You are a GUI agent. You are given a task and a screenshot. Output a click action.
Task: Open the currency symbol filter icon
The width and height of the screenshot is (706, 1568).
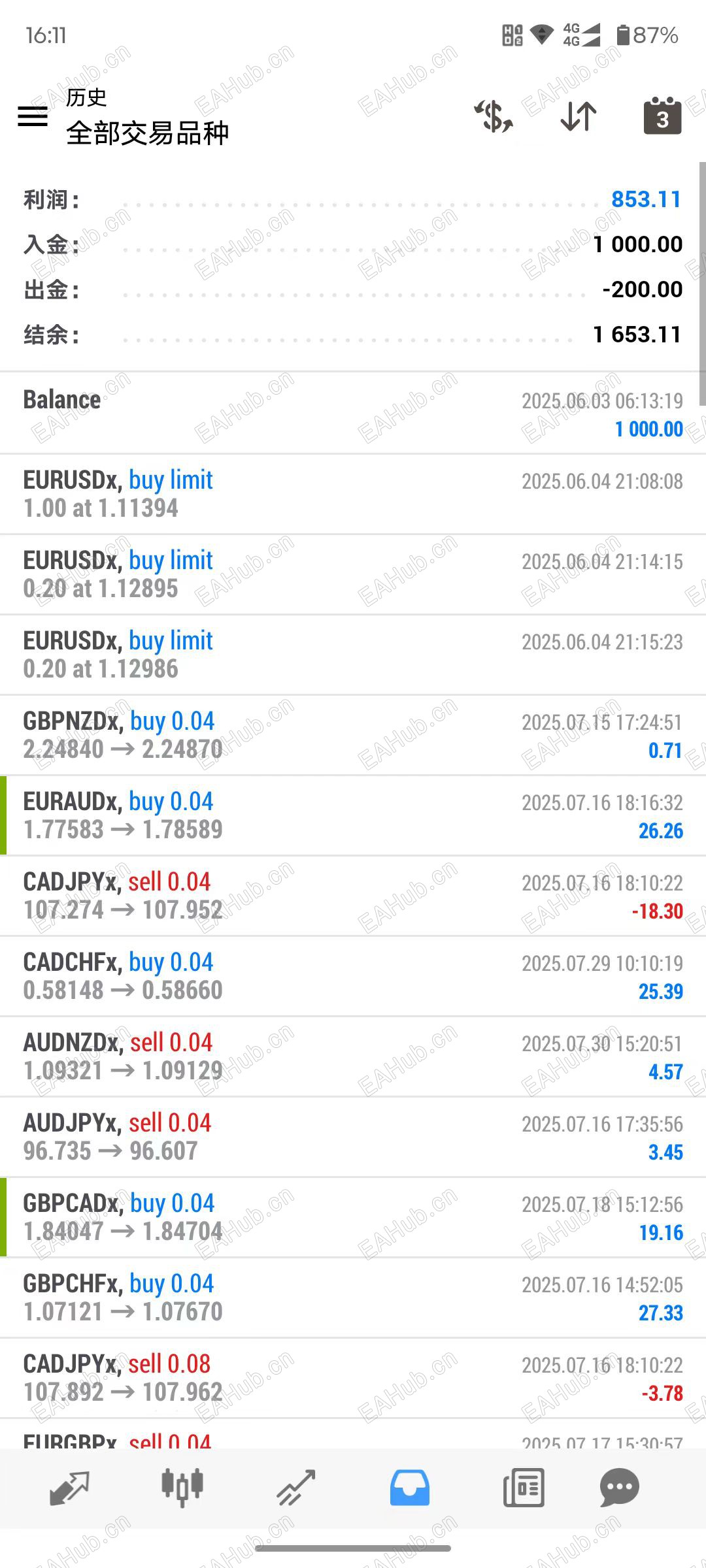tap(494, 116)
